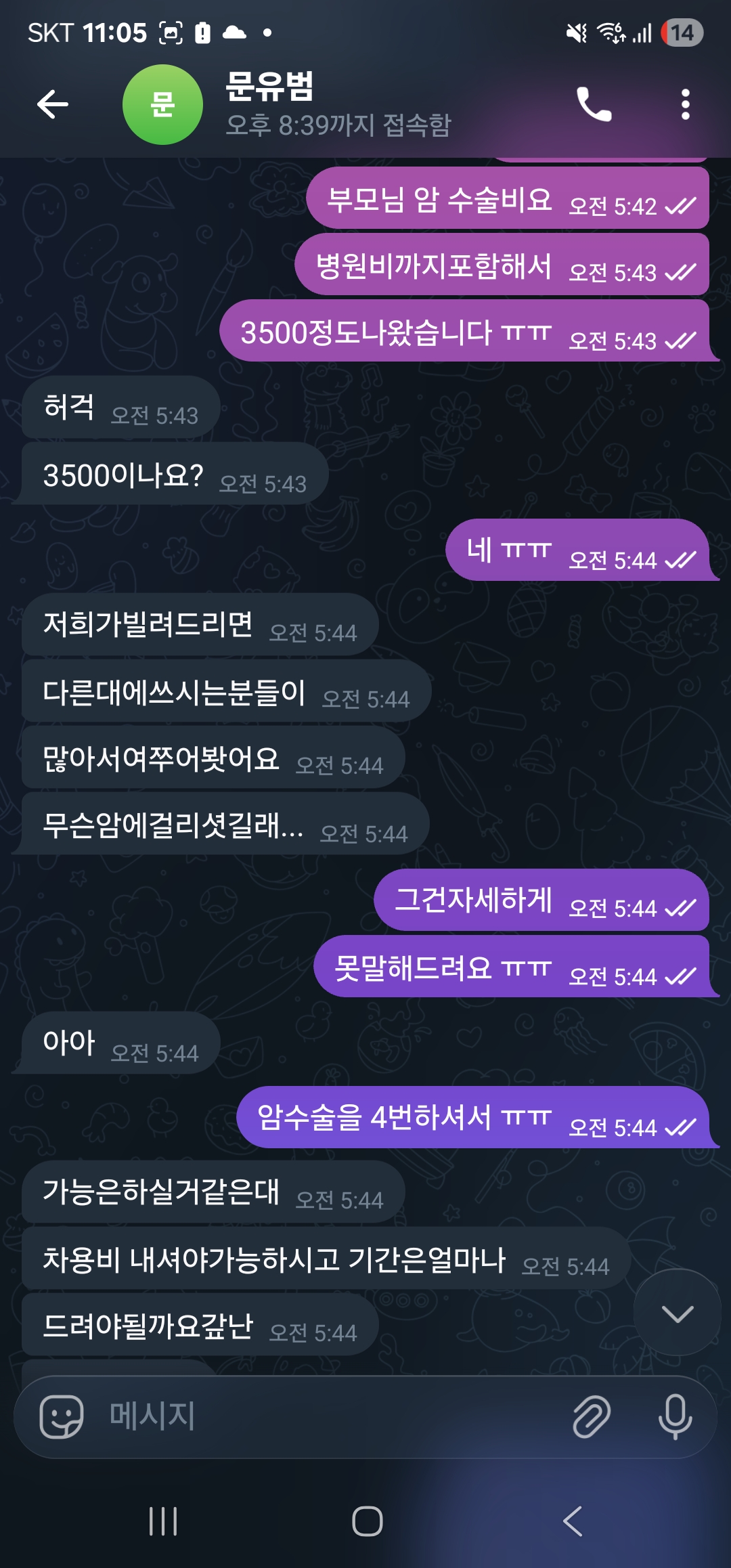
Task: Tap the 메시지 input field
Action: [x=325, y=1416]
